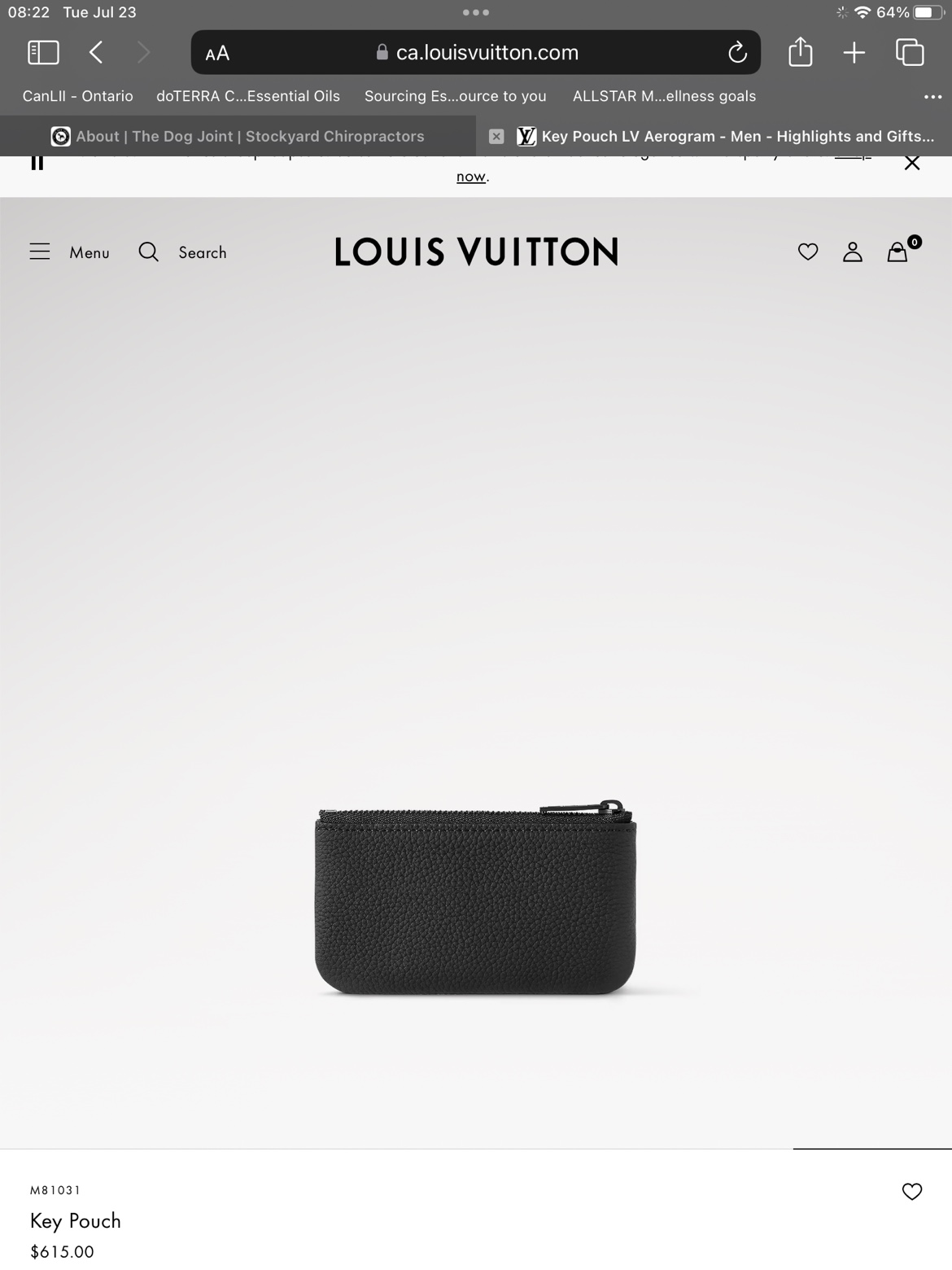This screenshot has width=952, height=1270.
Task: Open the LV account profile icon
Action: [x=852, y=252]
